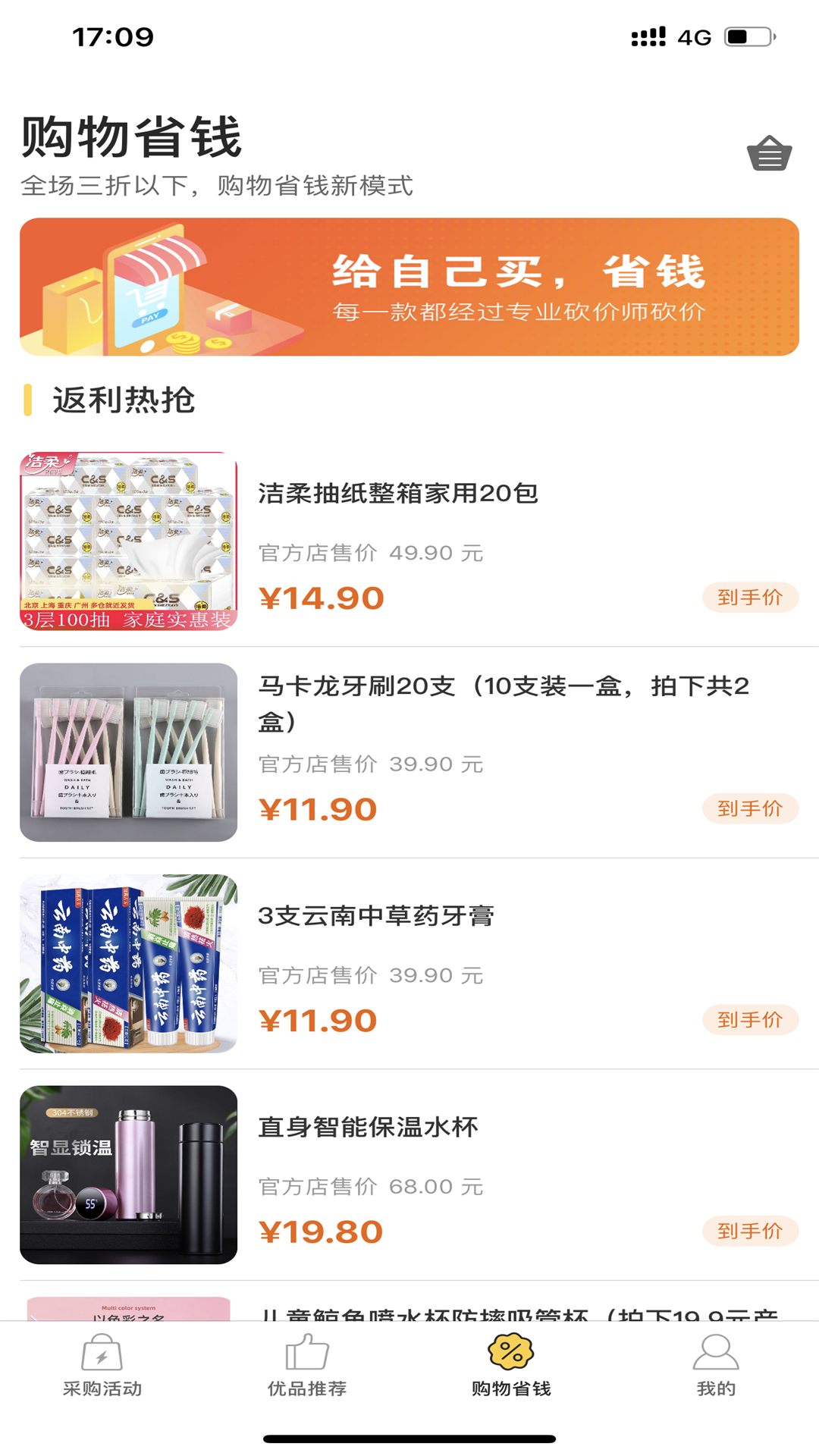This screenshot has height=1456, width=819.
Task: Open the 给自己买，省钱 promo banner
Action: coord(409,287)
